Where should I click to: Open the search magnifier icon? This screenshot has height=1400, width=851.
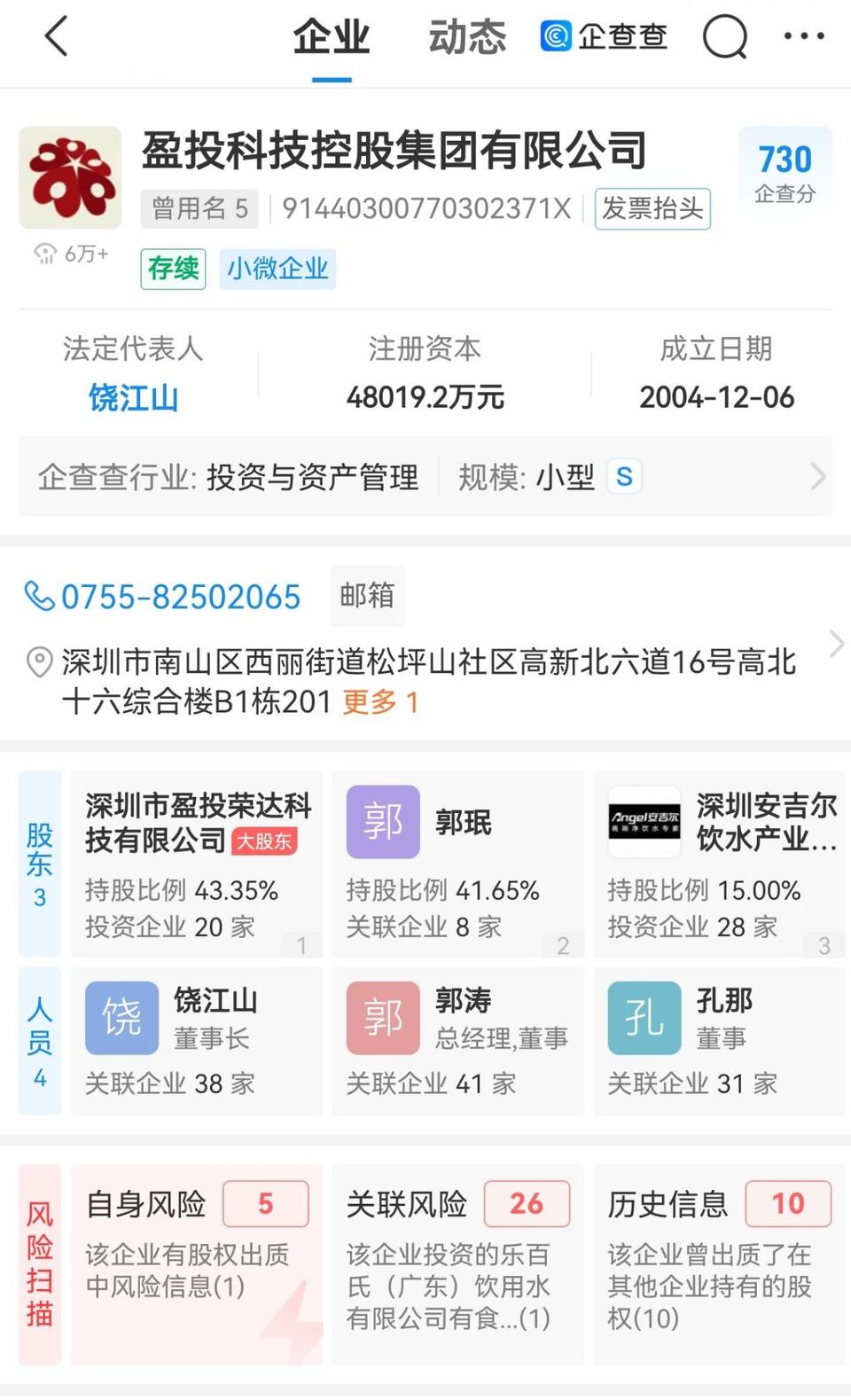(724, 37)
